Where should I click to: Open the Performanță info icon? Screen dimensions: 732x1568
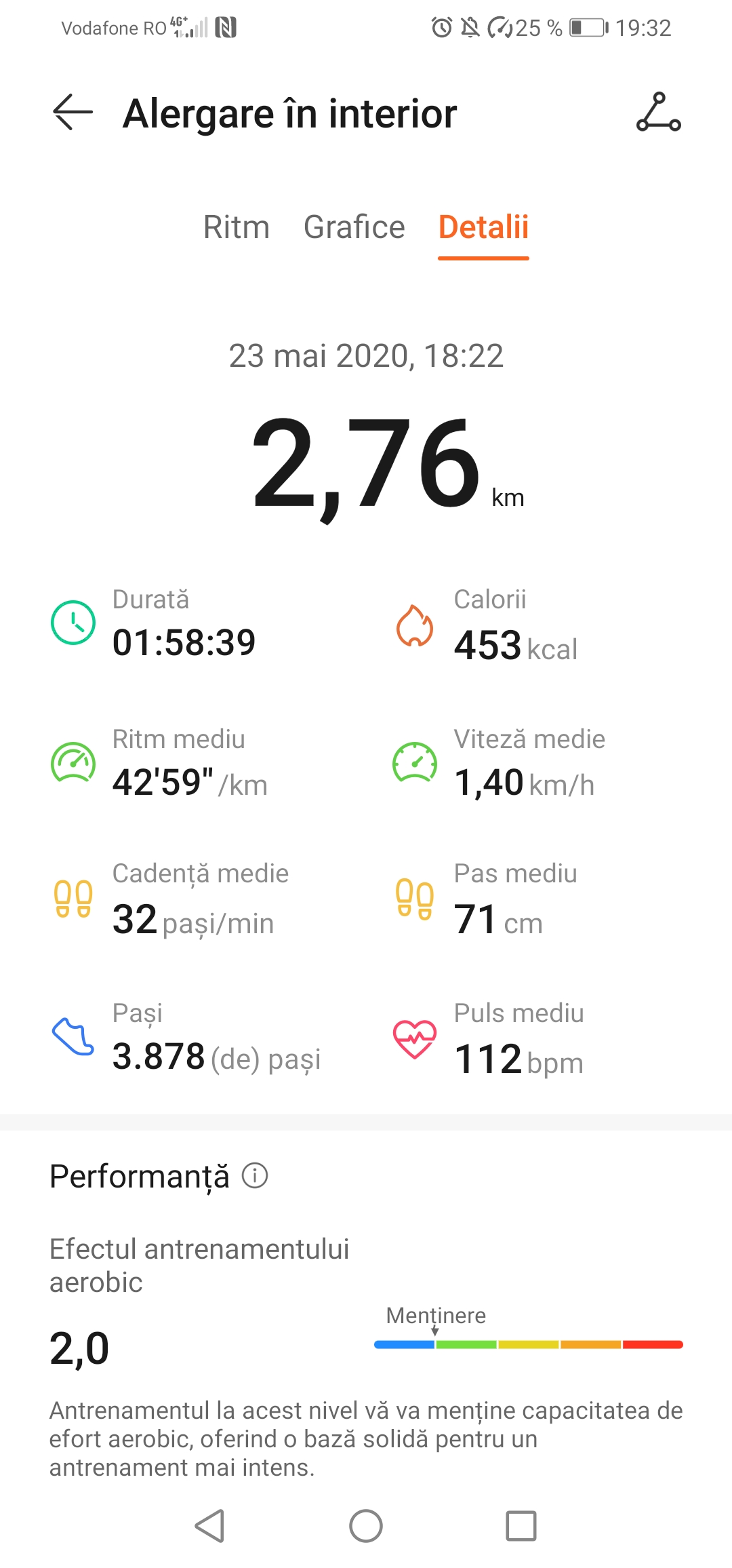pos(255,1175)
